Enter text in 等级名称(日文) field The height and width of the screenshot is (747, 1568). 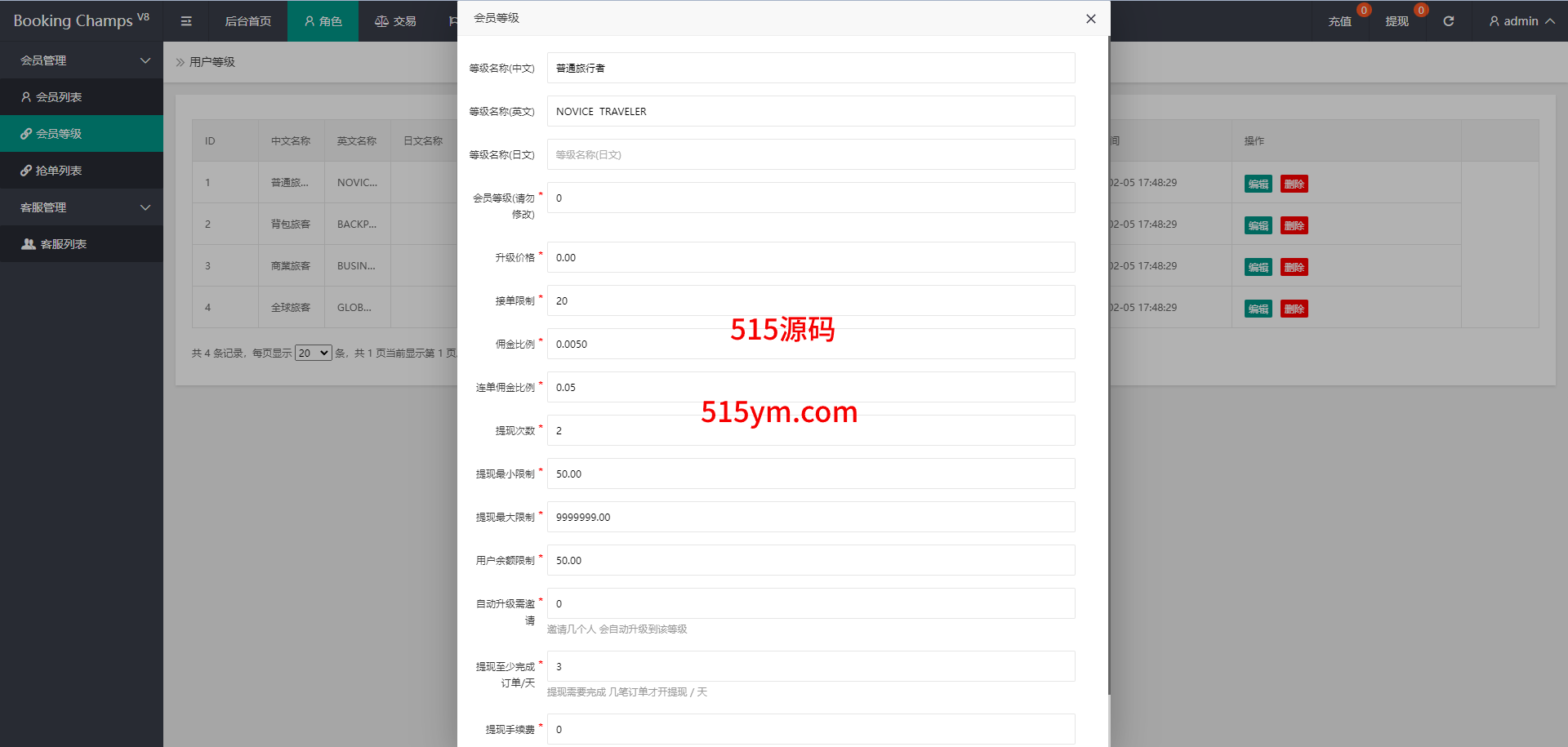tap(810, 154)
